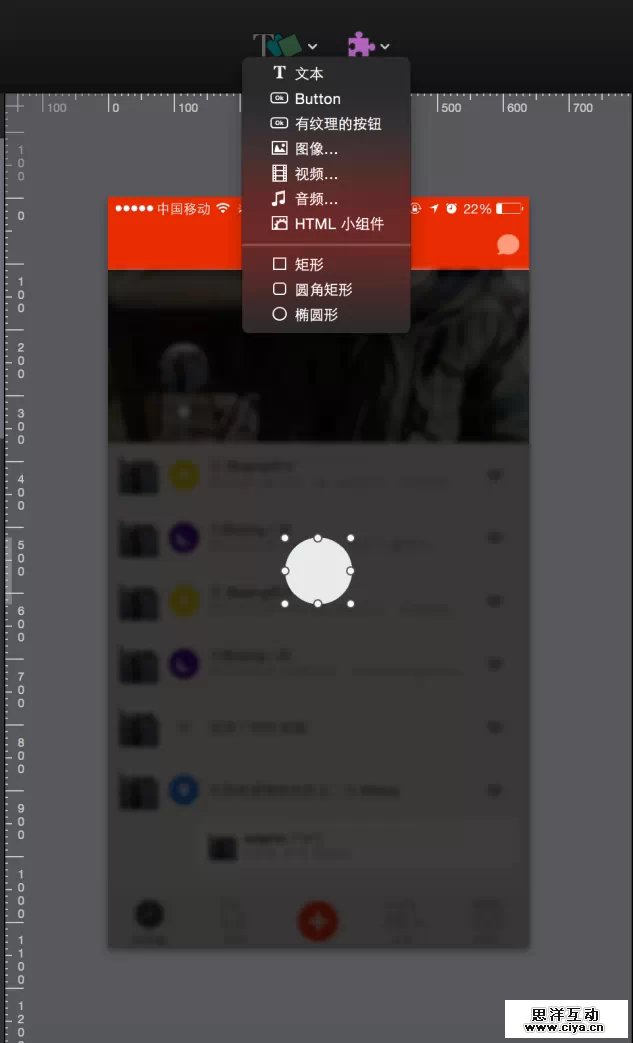This screenshot has width=633, height=1043.
Task: Insert an HTML 小组件 widget
Action: [x=338, y=224]
